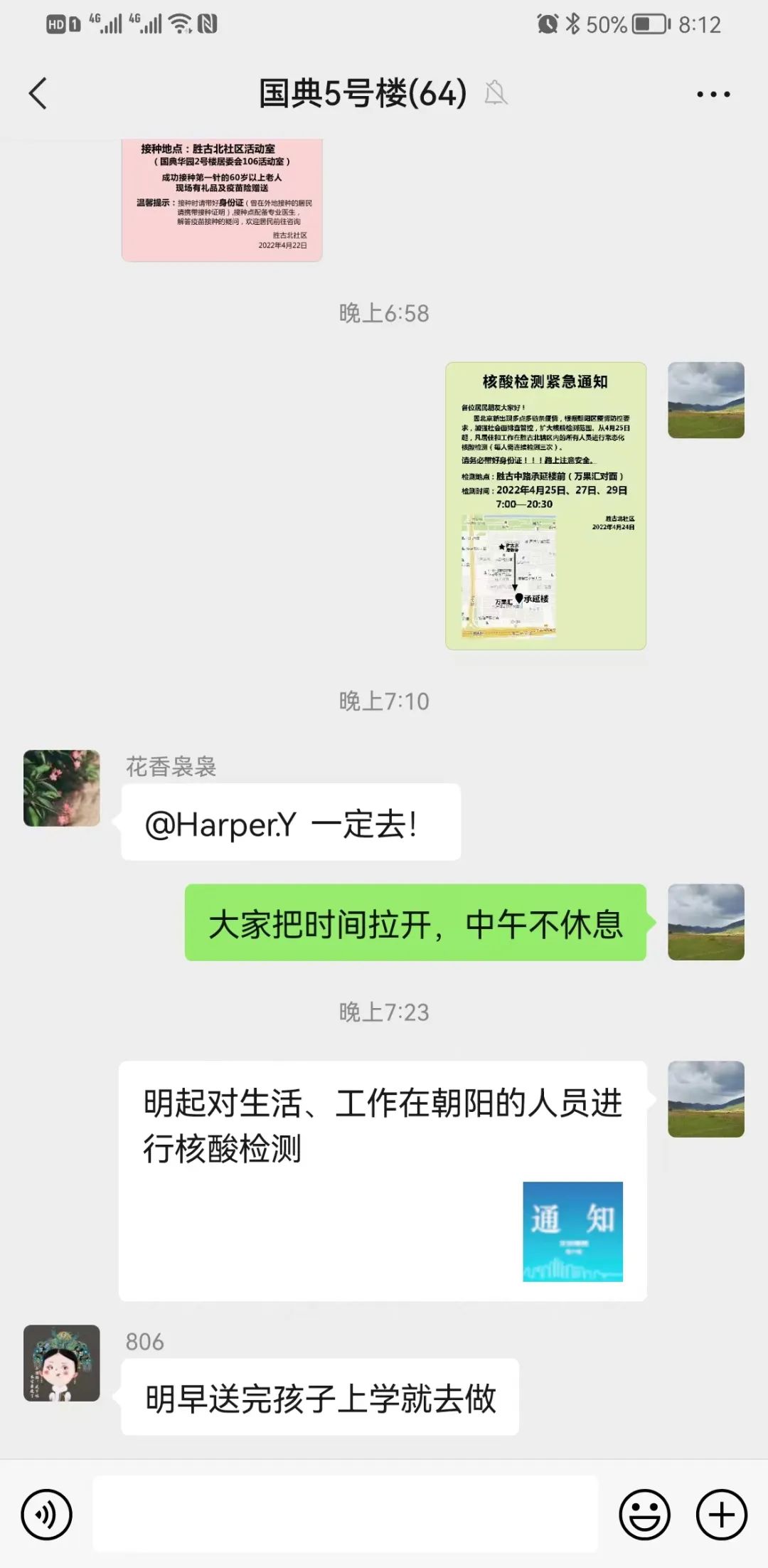Open the emoji sticker panel
Image resolution: width=768 pixels, height=1568 pixels.
pos(644,1515)
